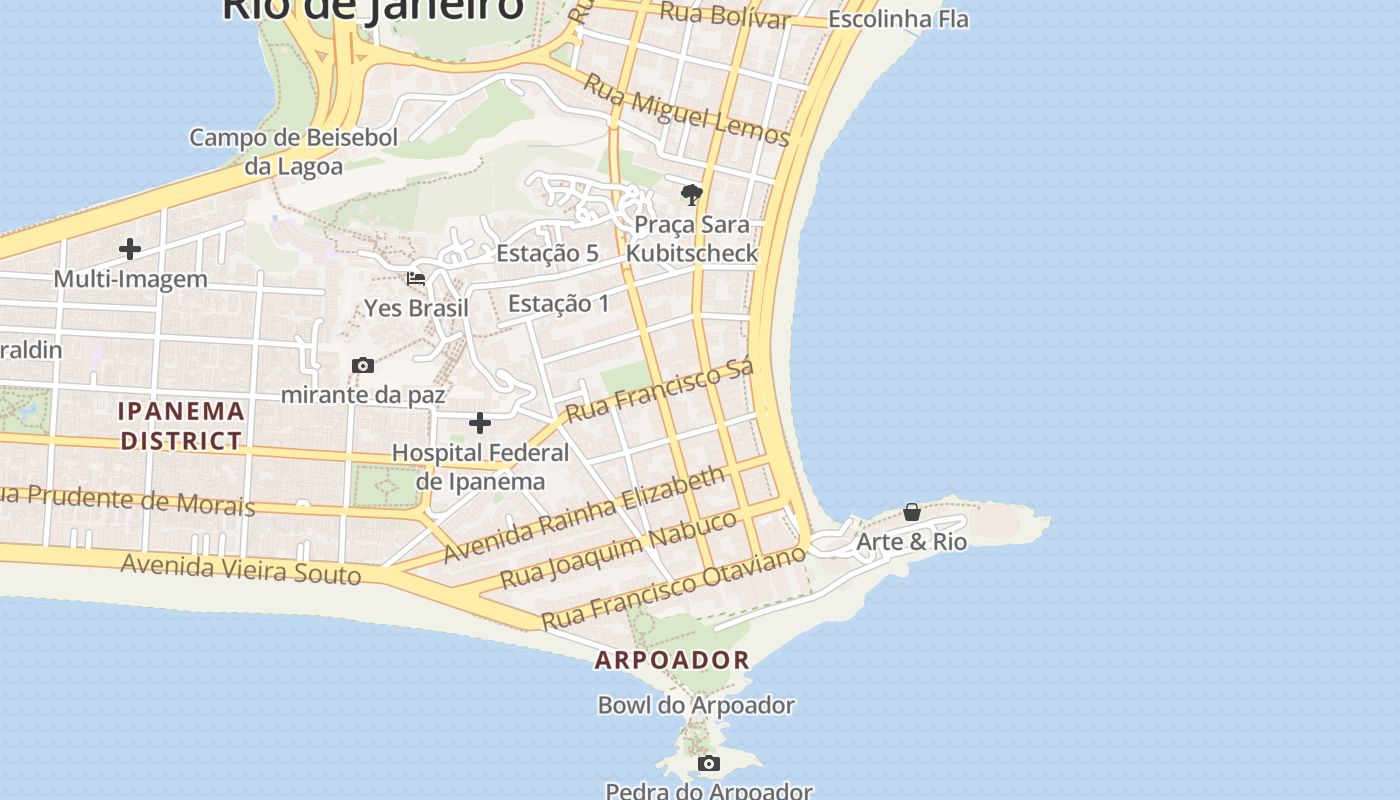Tap the Multi-Imagem medical marker
This screenshot has height=800, width=1400.
click(x=130, y=249)
